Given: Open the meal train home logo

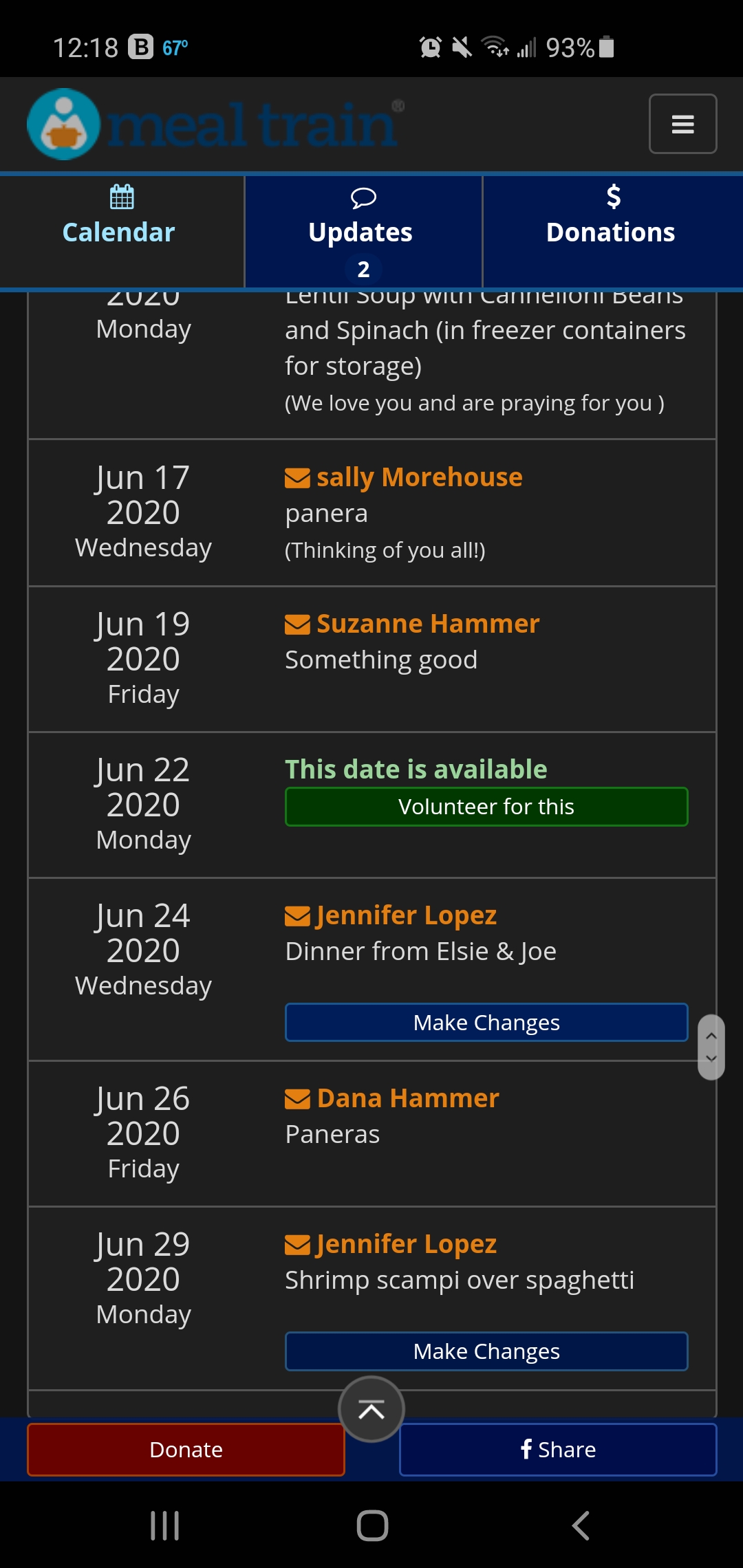Looking at the screenshot, I should [215, 124].
